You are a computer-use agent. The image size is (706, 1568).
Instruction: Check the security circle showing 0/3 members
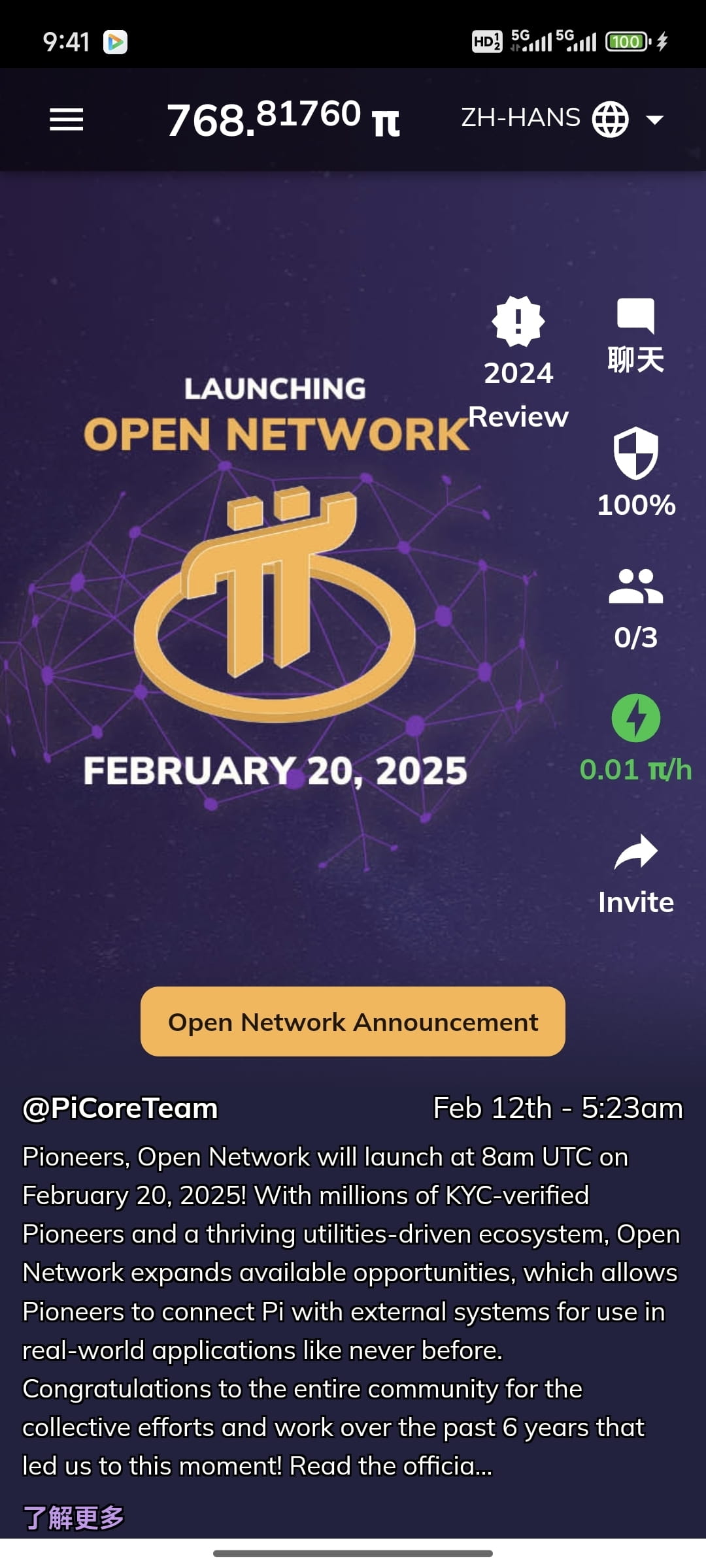(x=635, y=588)
